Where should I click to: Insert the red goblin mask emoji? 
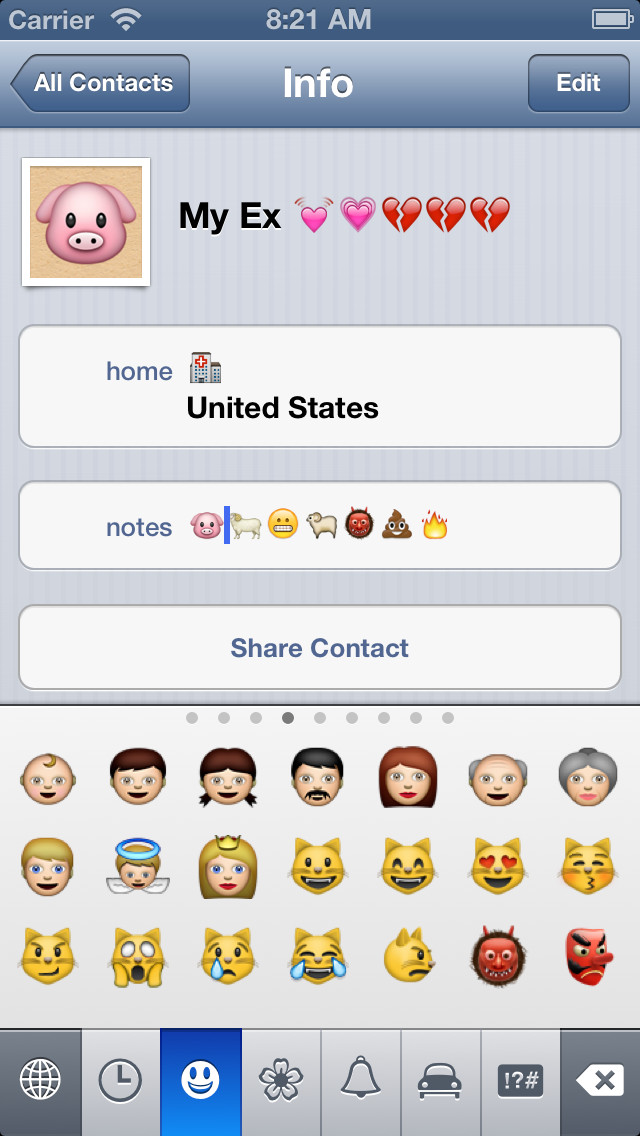pyautogui.click(x=588, y=955)
